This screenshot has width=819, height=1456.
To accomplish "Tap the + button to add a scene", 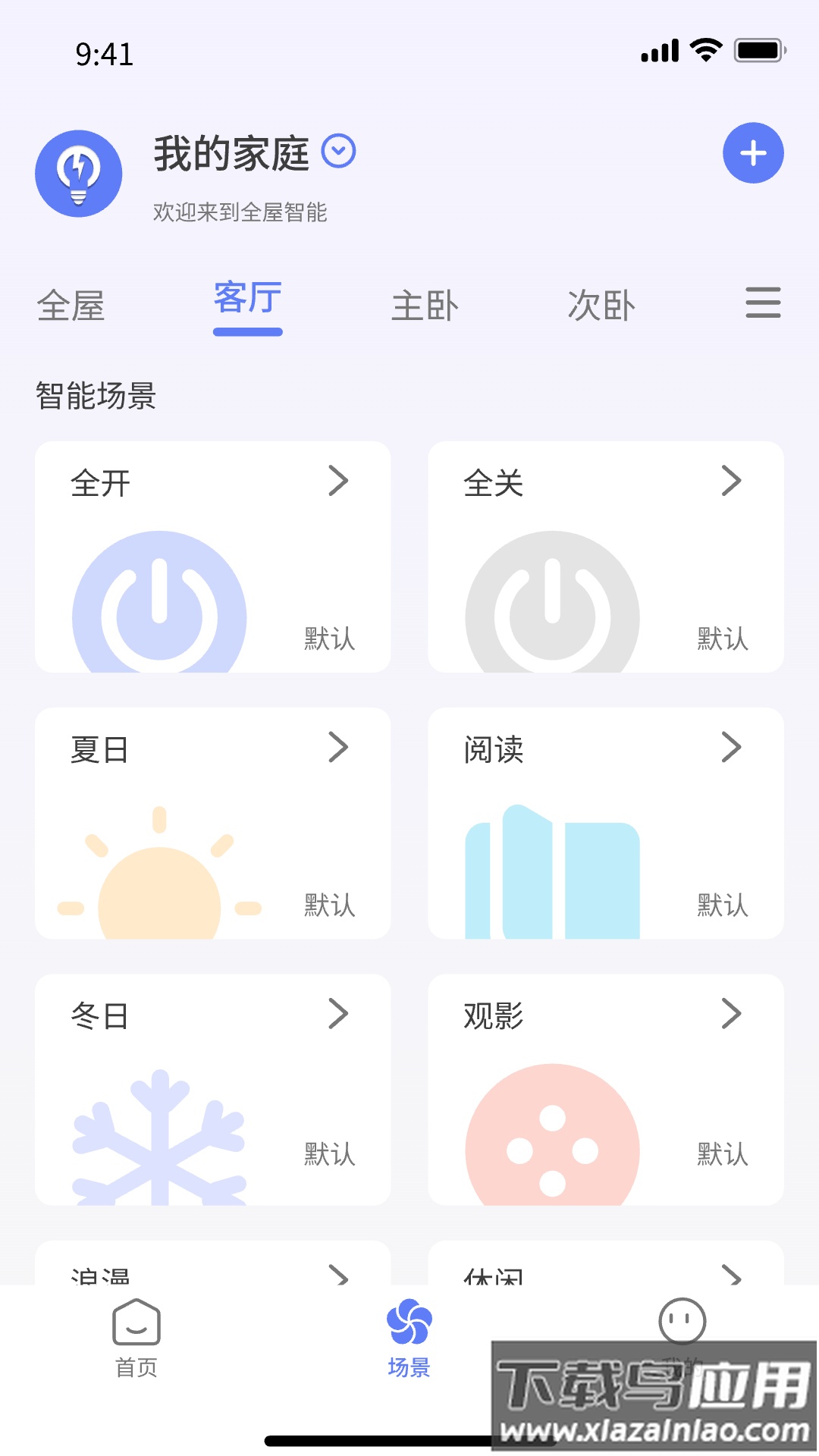I will click(x=753, y=152).
